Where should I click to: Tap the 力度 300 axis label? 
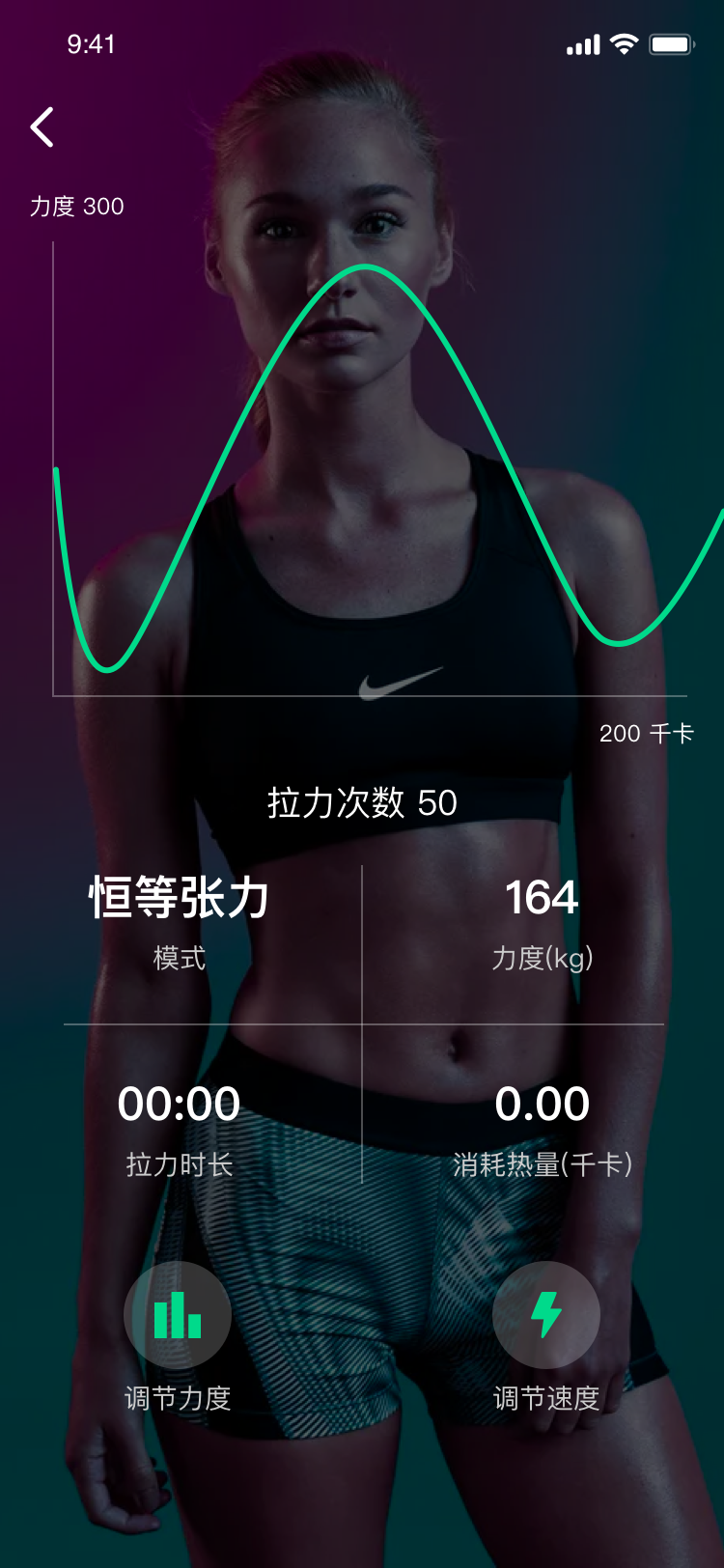tap(75, 206)
